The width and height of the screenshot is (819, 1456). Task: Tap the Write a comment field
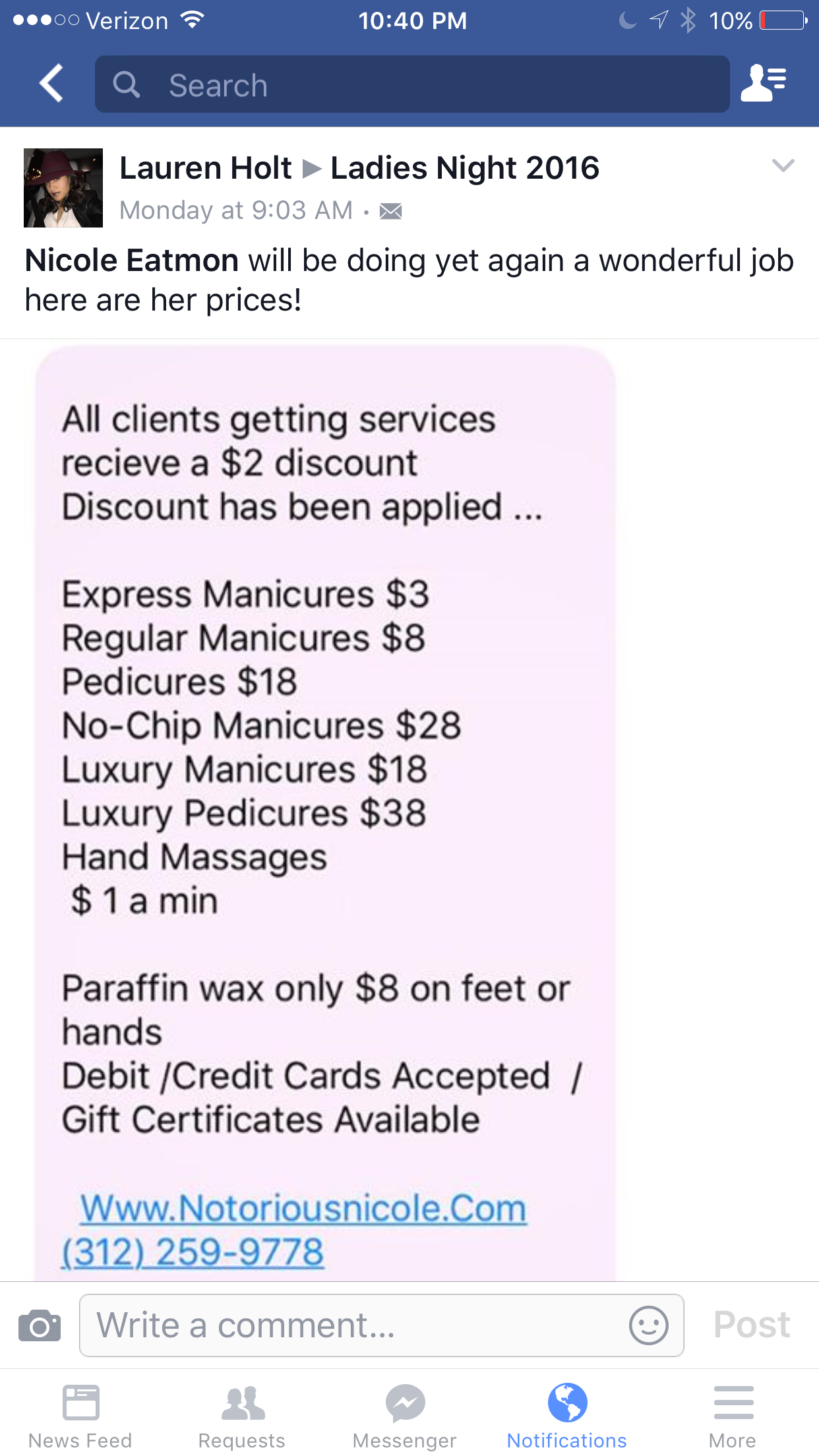coord(356,1325)
